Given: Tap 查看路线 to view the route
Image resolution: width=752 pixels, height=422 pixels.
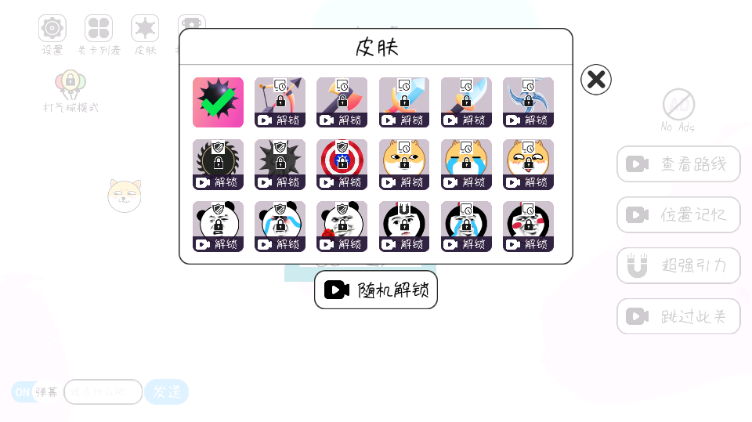Looking at the screenshot, I should (x=678, y=164).
